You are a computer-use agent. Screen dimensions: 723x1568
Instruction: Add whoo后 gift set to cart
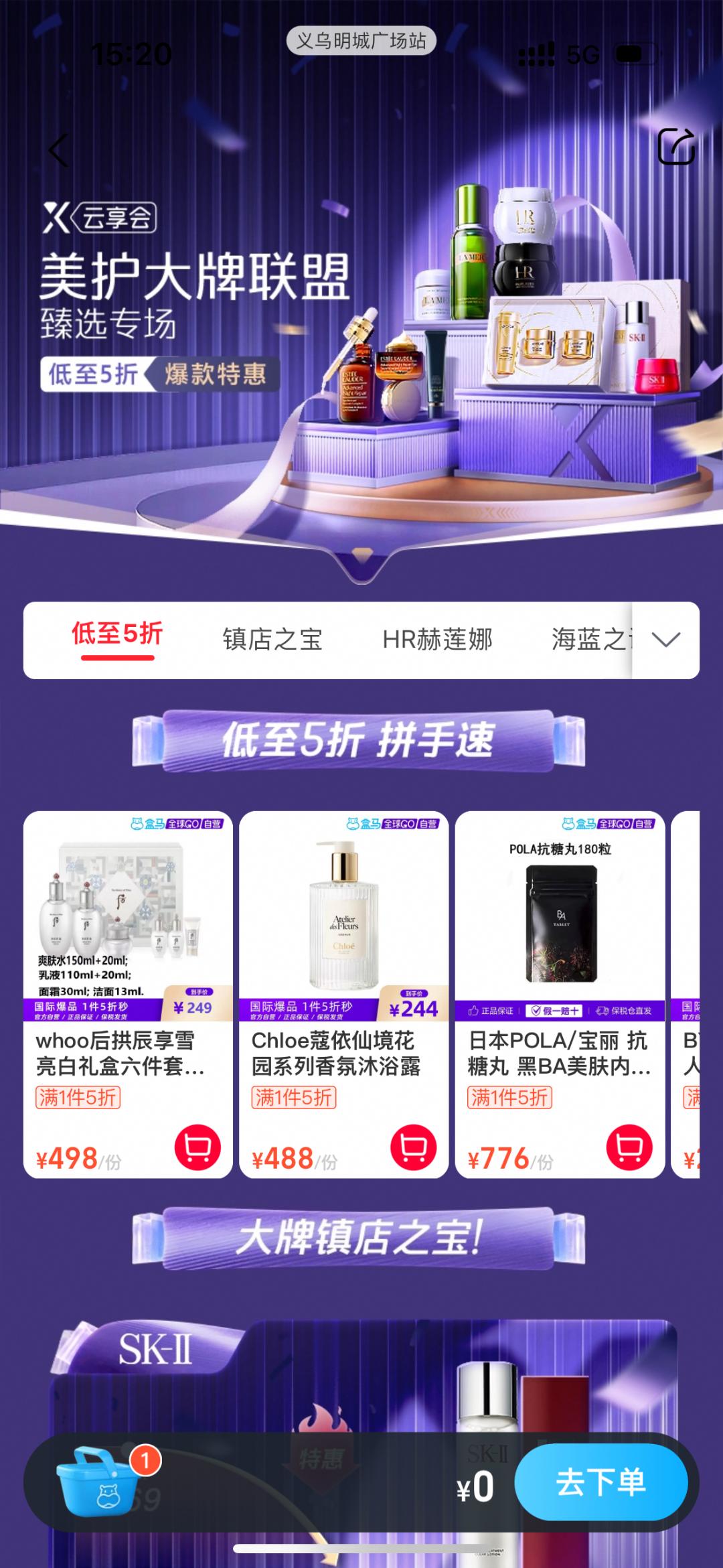pos(197,1147)
